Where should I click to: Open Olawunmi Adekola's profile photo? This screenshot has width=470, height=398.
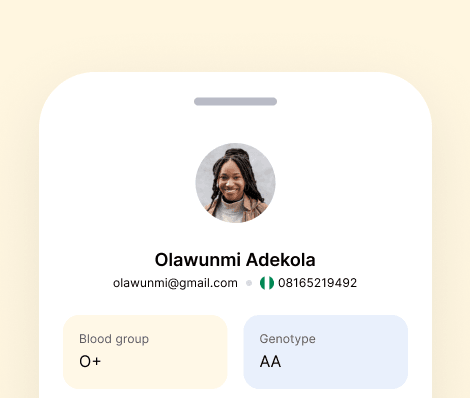point(235,183)
